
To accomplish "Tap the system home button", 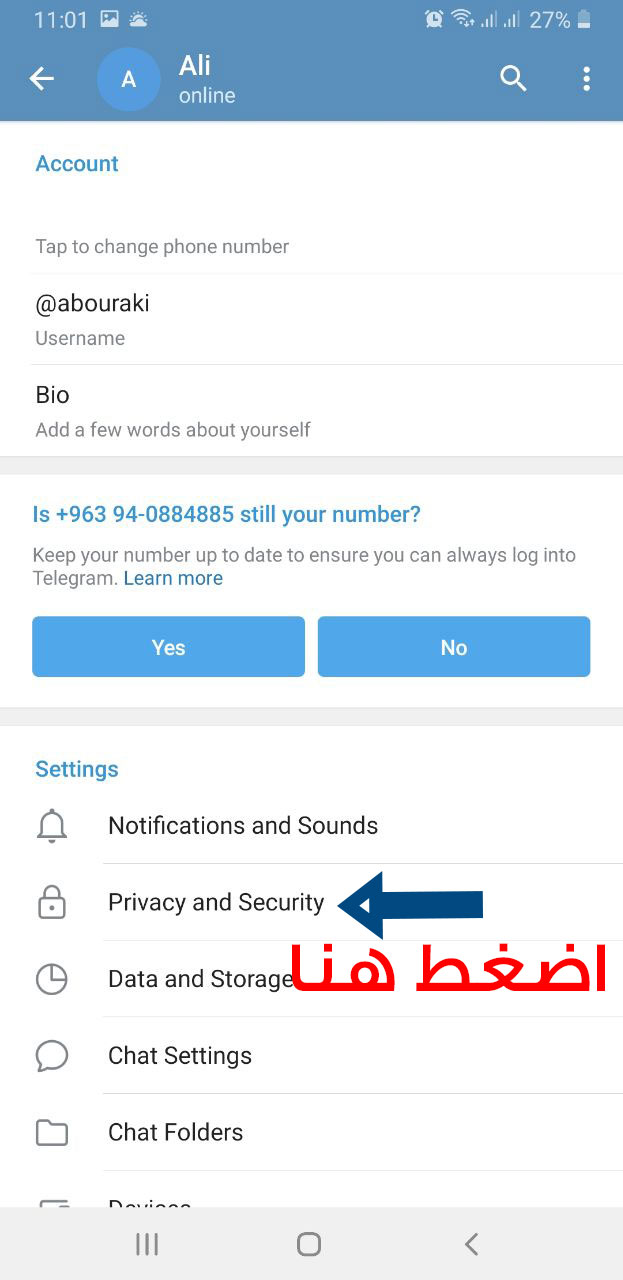I will pyautogui.click(x=309, y=1244).
